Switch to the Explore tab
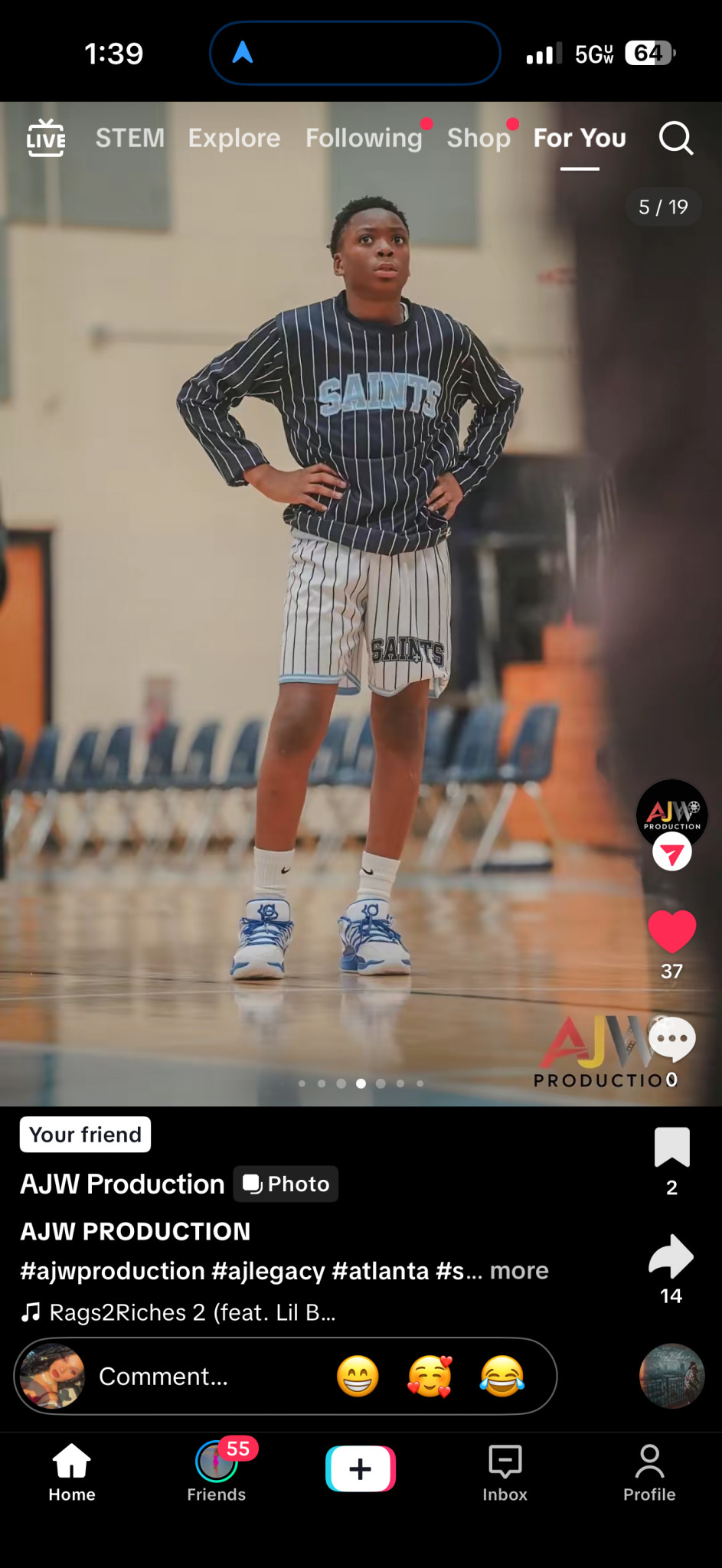 pyautogui.click(x=234, y=138)
